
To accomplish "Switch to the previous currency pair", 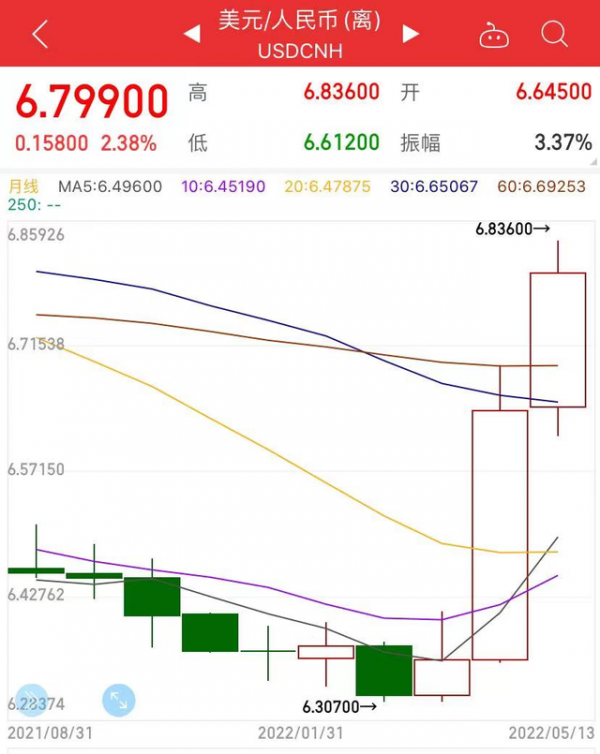I will tap(191, 34).
